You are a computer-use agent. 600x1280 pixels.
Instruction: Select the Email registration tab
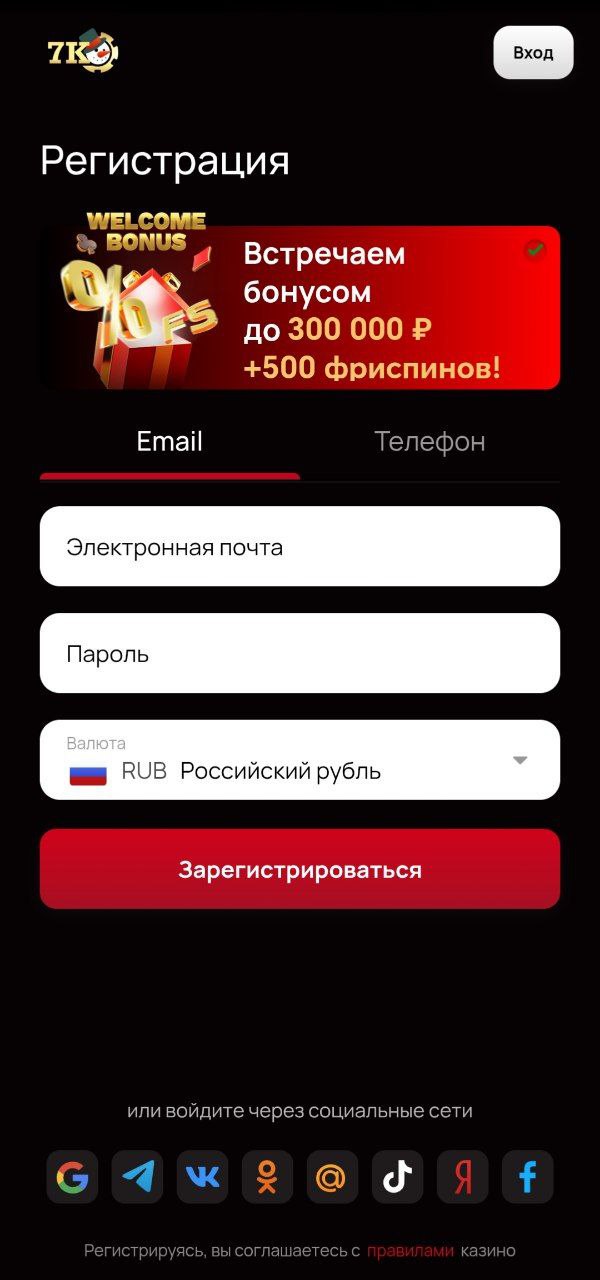pos(170,442)
